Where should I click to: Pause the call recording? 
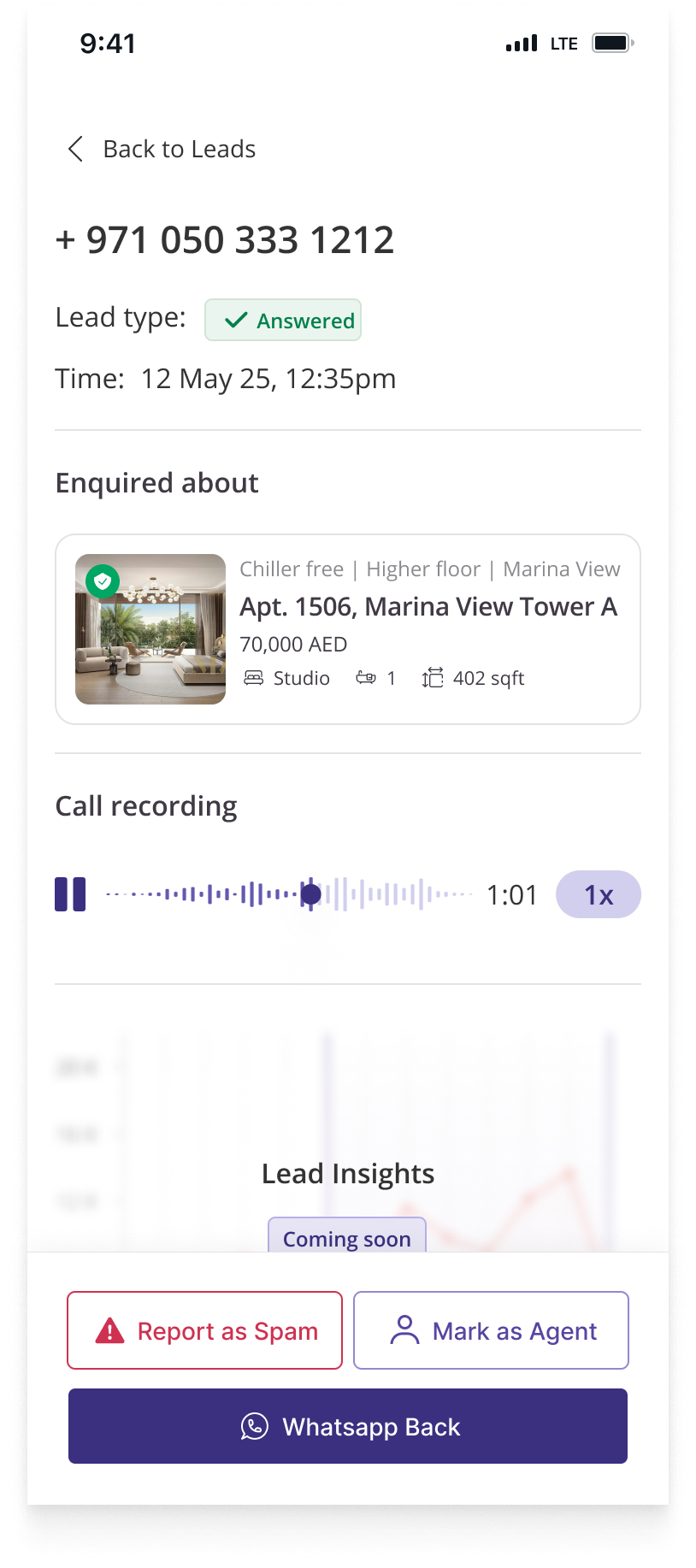(x=70, y=894)
